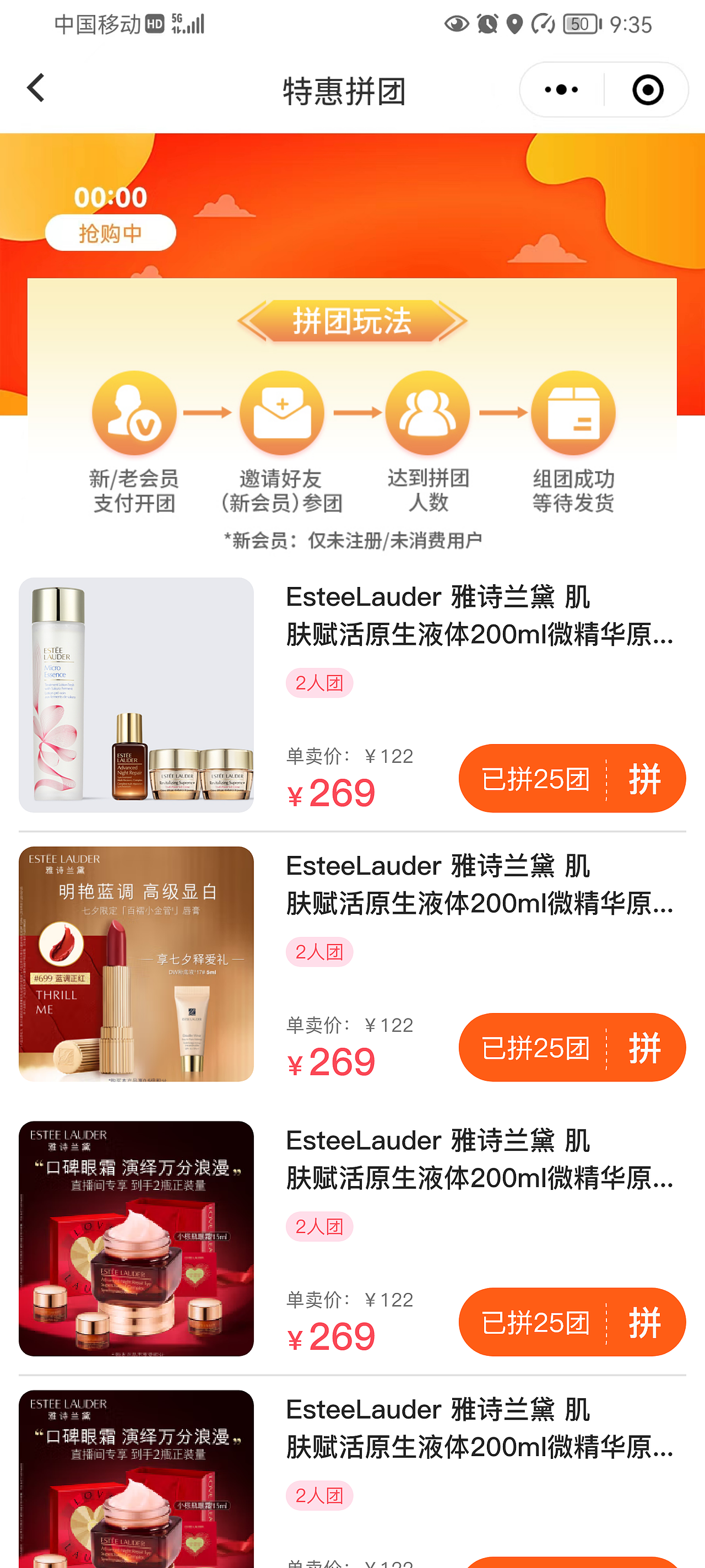The height and width of the screenshot is (1568, 705).
Task: Expand the truncated second product description
Action: [478, 886]
